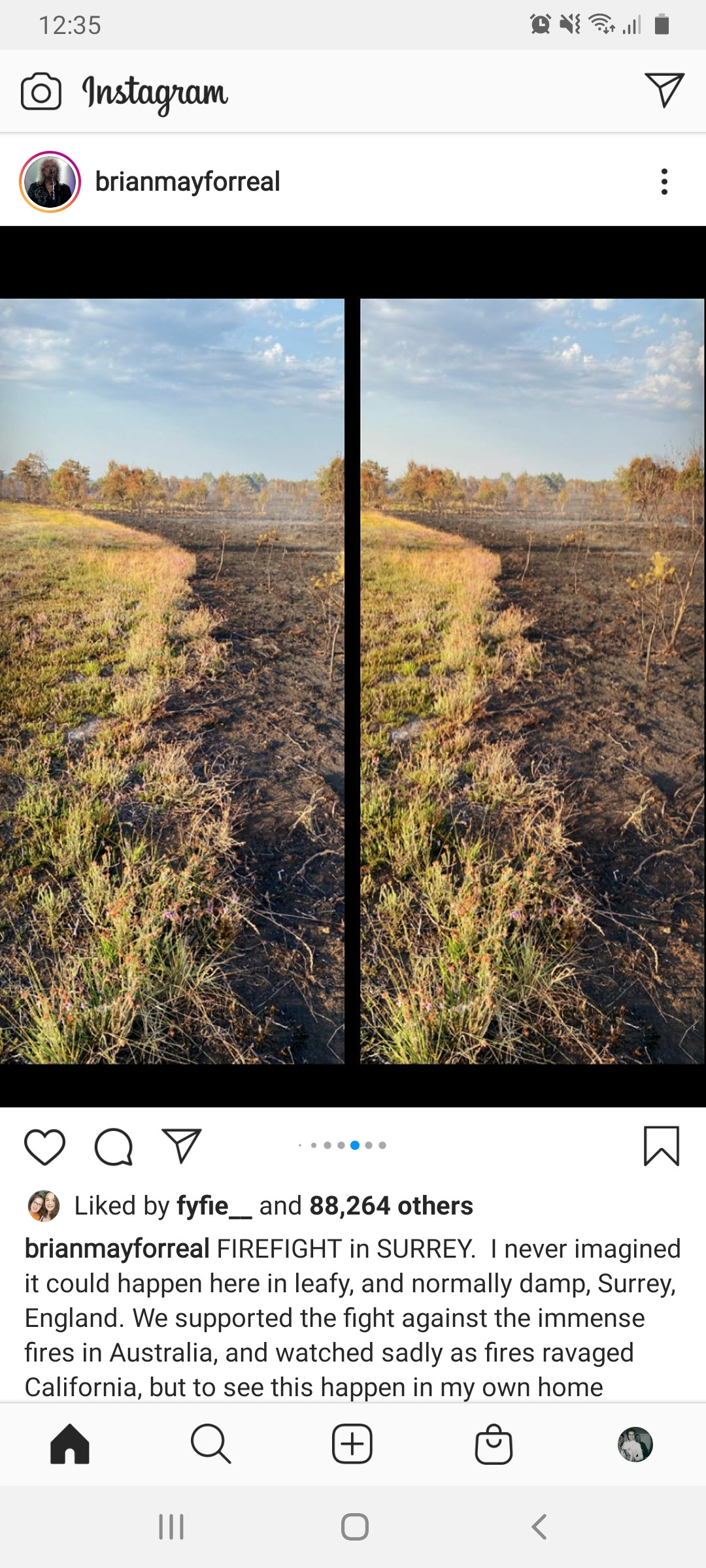Viewport: 706px width, 1568px height.
Task: Create a new post with the plus icon
Action: click(353, 1445)
